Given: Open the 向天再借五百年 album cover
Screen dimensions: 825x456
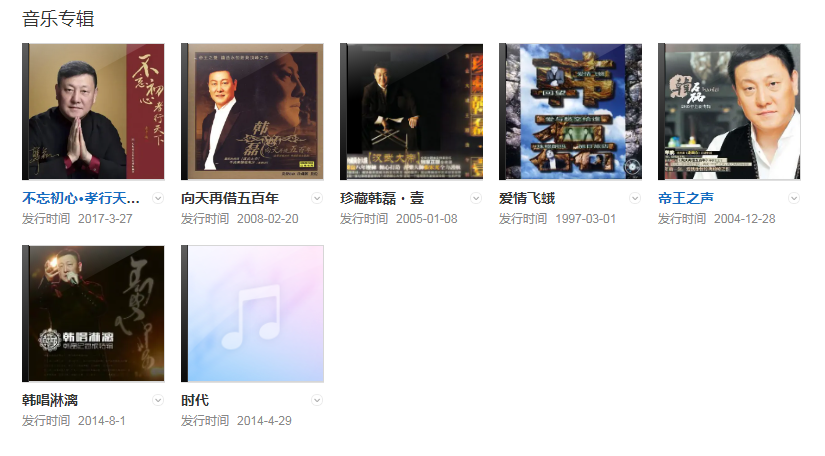Looking at the screenshot, I should click(252, 112).
